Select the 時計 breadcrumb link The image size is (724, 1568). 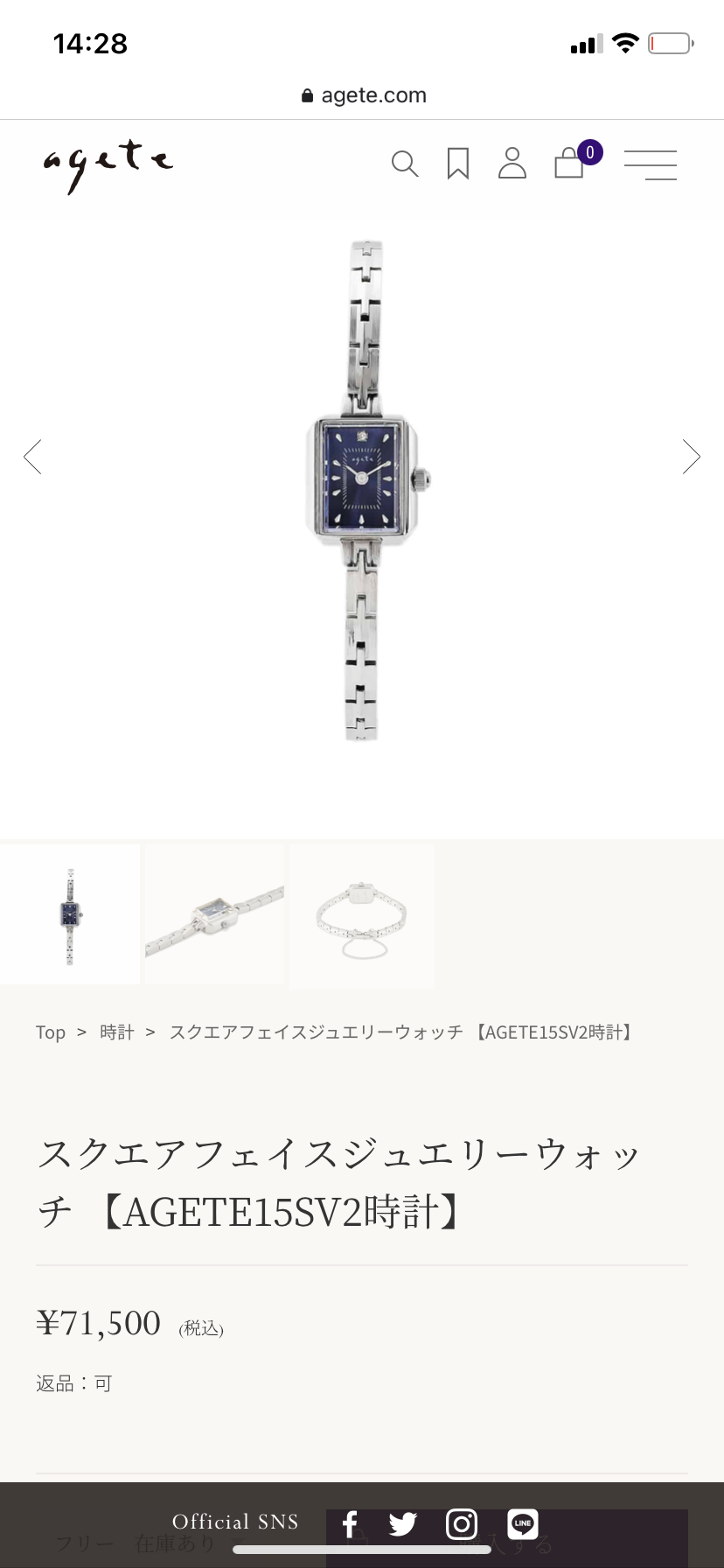(117, 1032)
